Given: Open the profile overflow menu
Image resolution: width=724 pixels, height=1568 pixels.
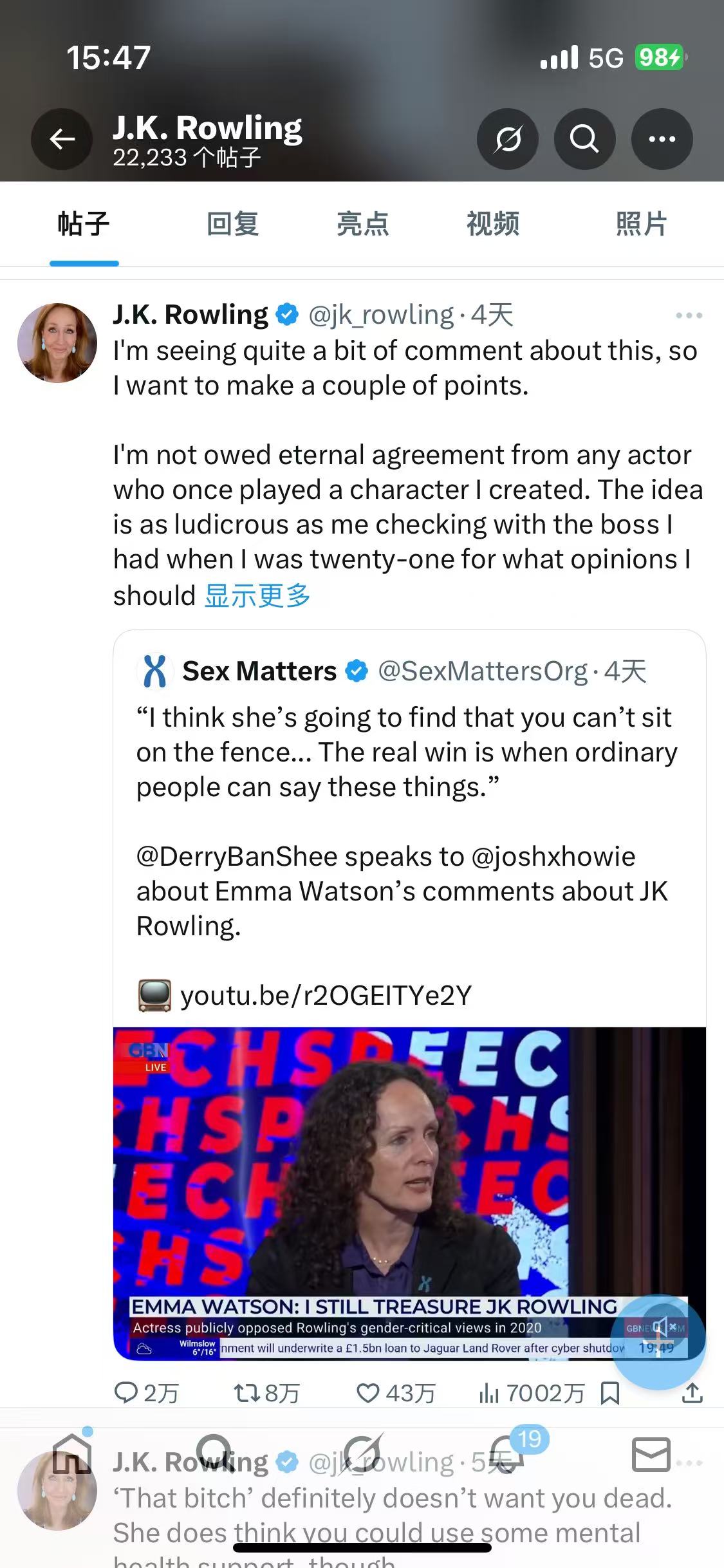Looking at the screenshot, I should tap(662, 139).
